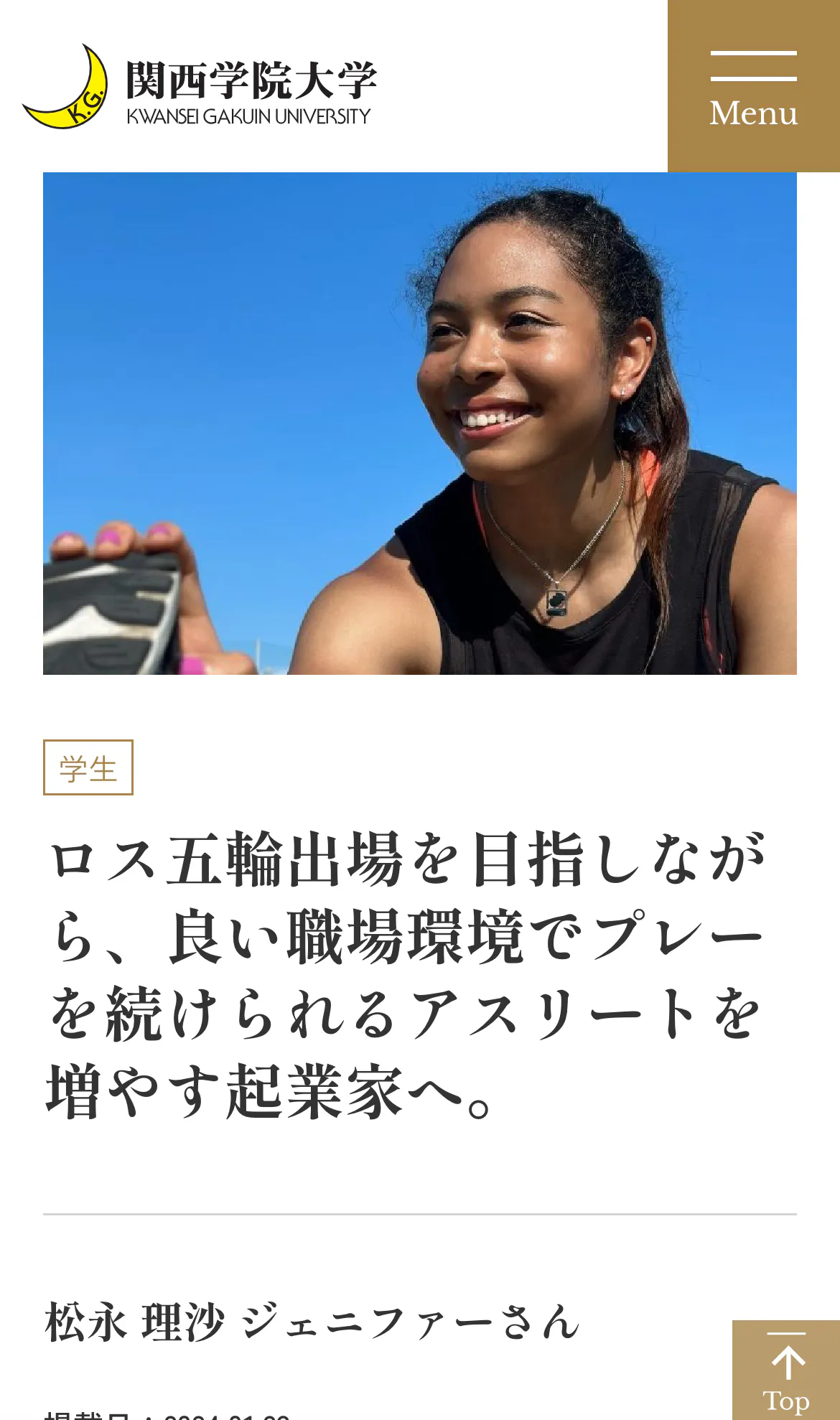Open the Menu drawer
The height and width of the screenshot is (1420, 840).
pos(753,86)
